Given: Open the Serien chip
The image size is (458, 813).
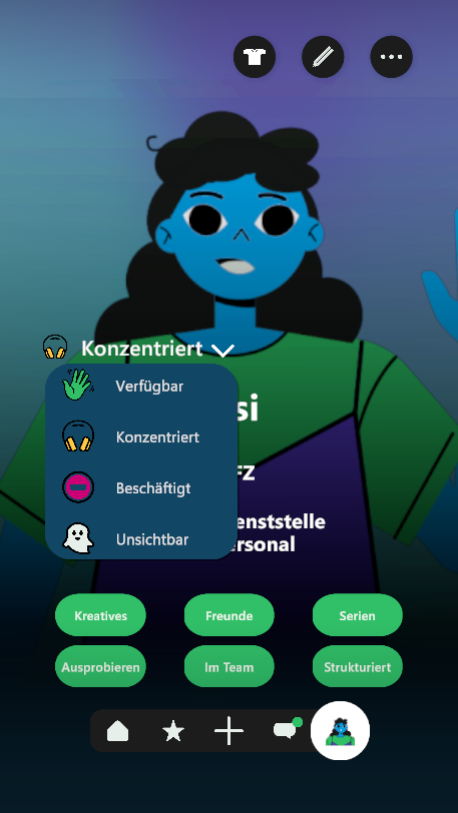Looking at the screenshot, I should click(357, 615).
